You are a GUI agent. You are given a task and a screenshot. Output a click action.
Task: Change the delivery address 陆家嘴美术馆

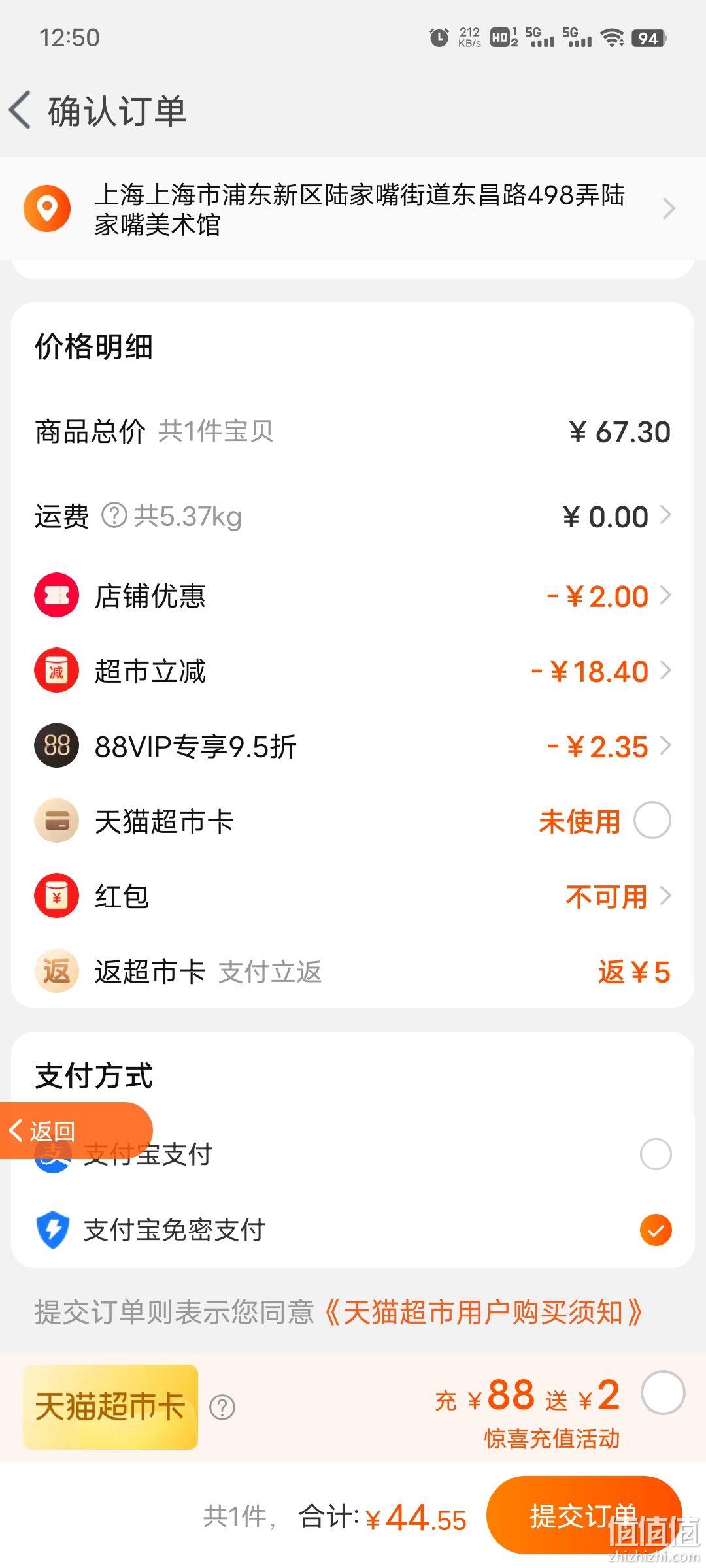pyautogui.click(x=353, y=209)
